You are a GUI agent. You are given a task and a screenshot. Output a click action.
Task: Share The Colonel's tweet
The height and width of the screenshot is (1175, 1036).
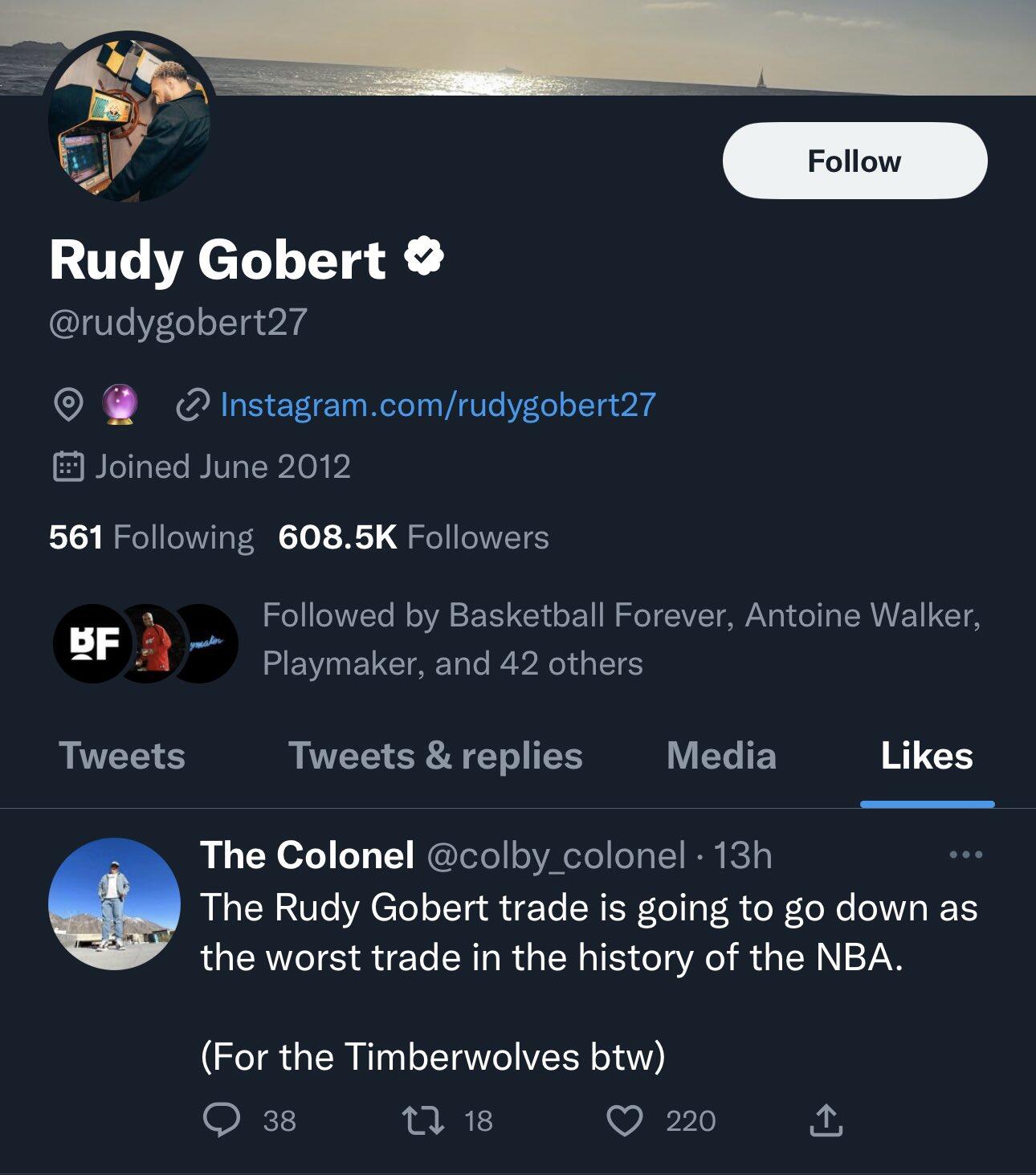tap(826, 1120)
